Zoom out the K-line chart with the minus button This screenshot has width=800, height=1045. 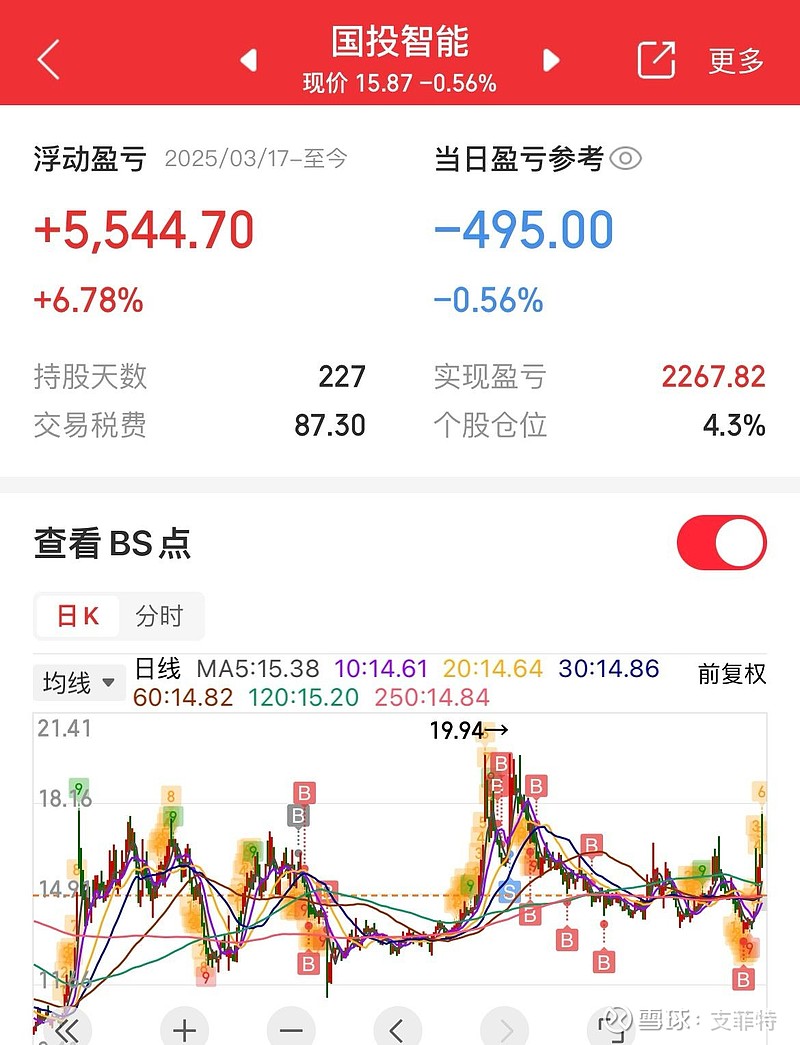tap(291, 1028)
